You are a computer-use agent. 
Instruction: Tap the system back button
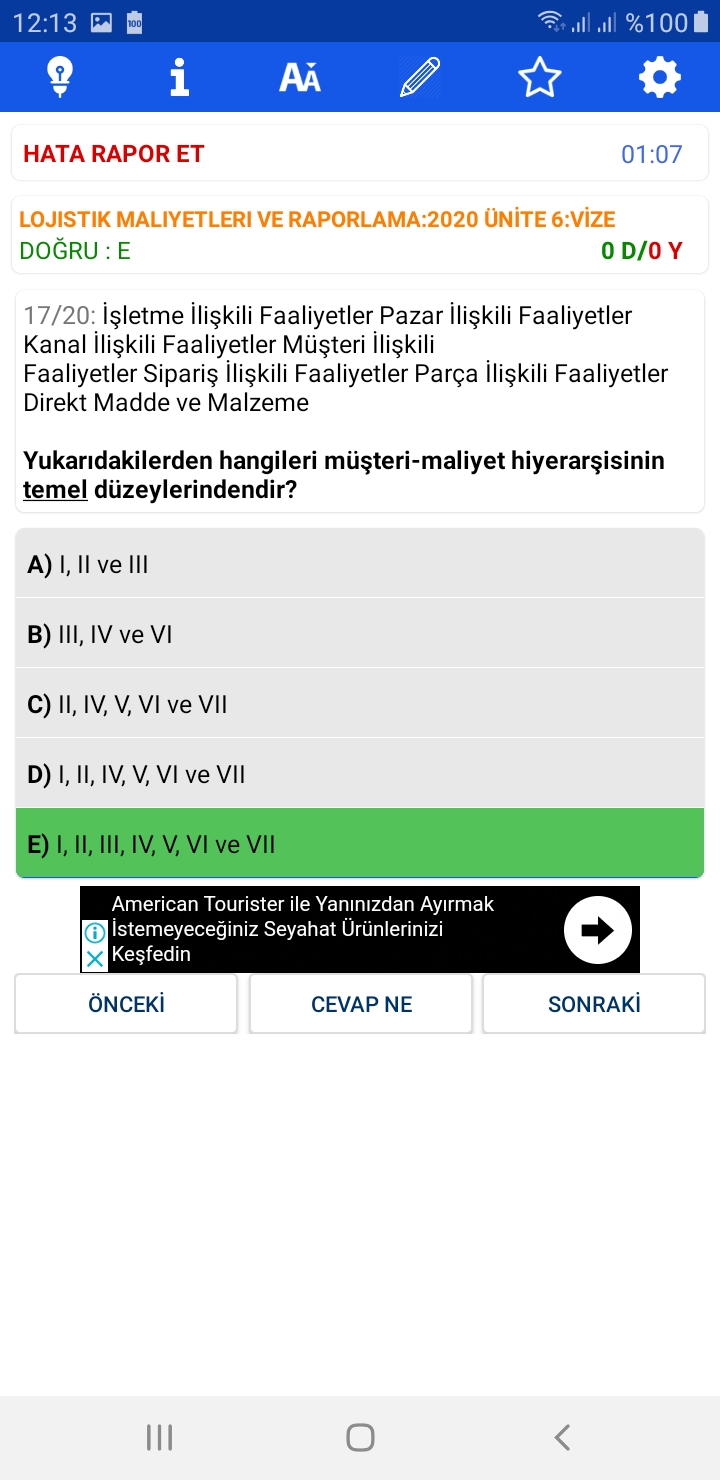tap(562, 1438)
